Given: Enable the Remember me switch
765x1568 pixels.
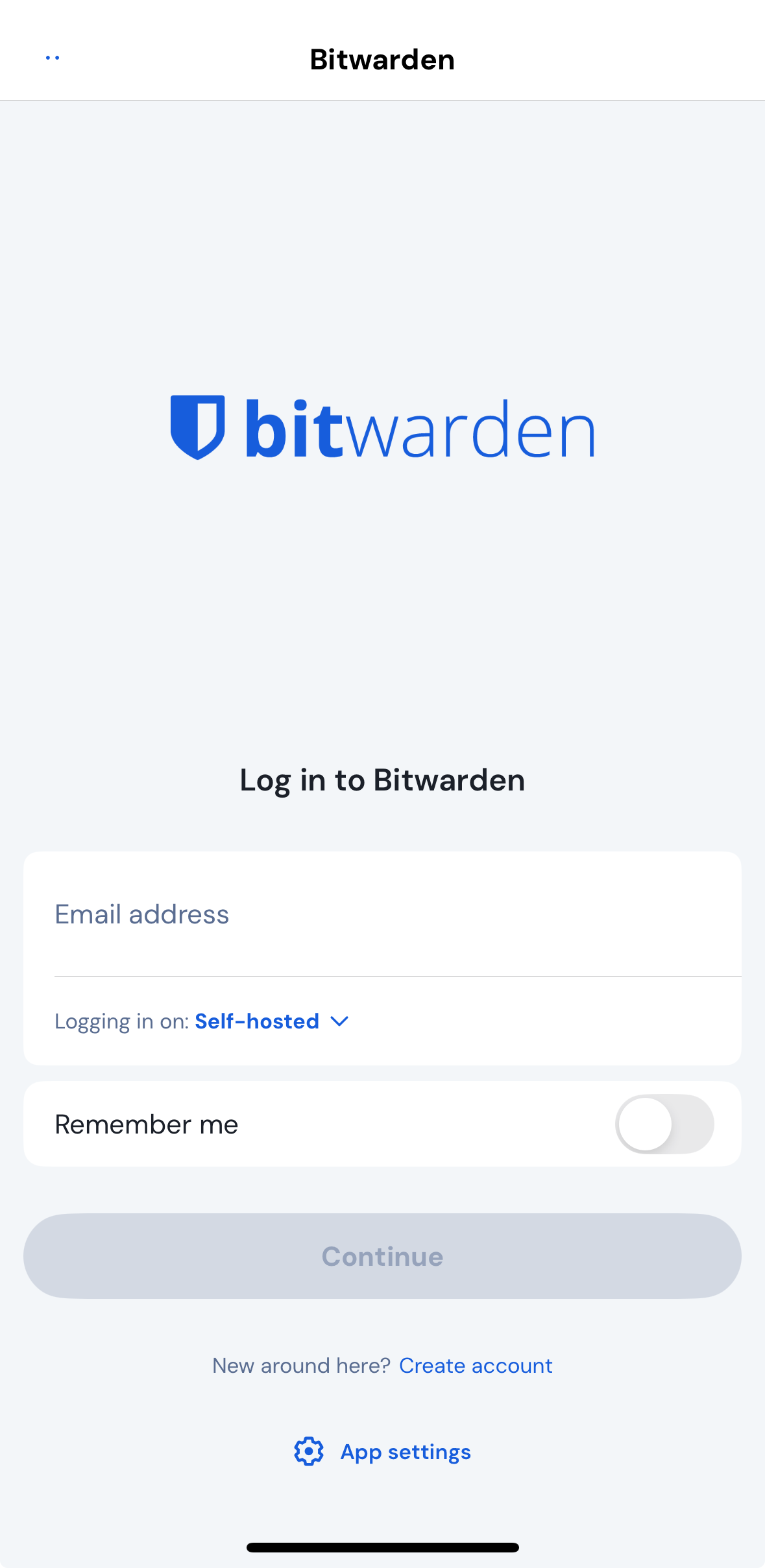Looking at the screenshot, I should pos(664,1124).
